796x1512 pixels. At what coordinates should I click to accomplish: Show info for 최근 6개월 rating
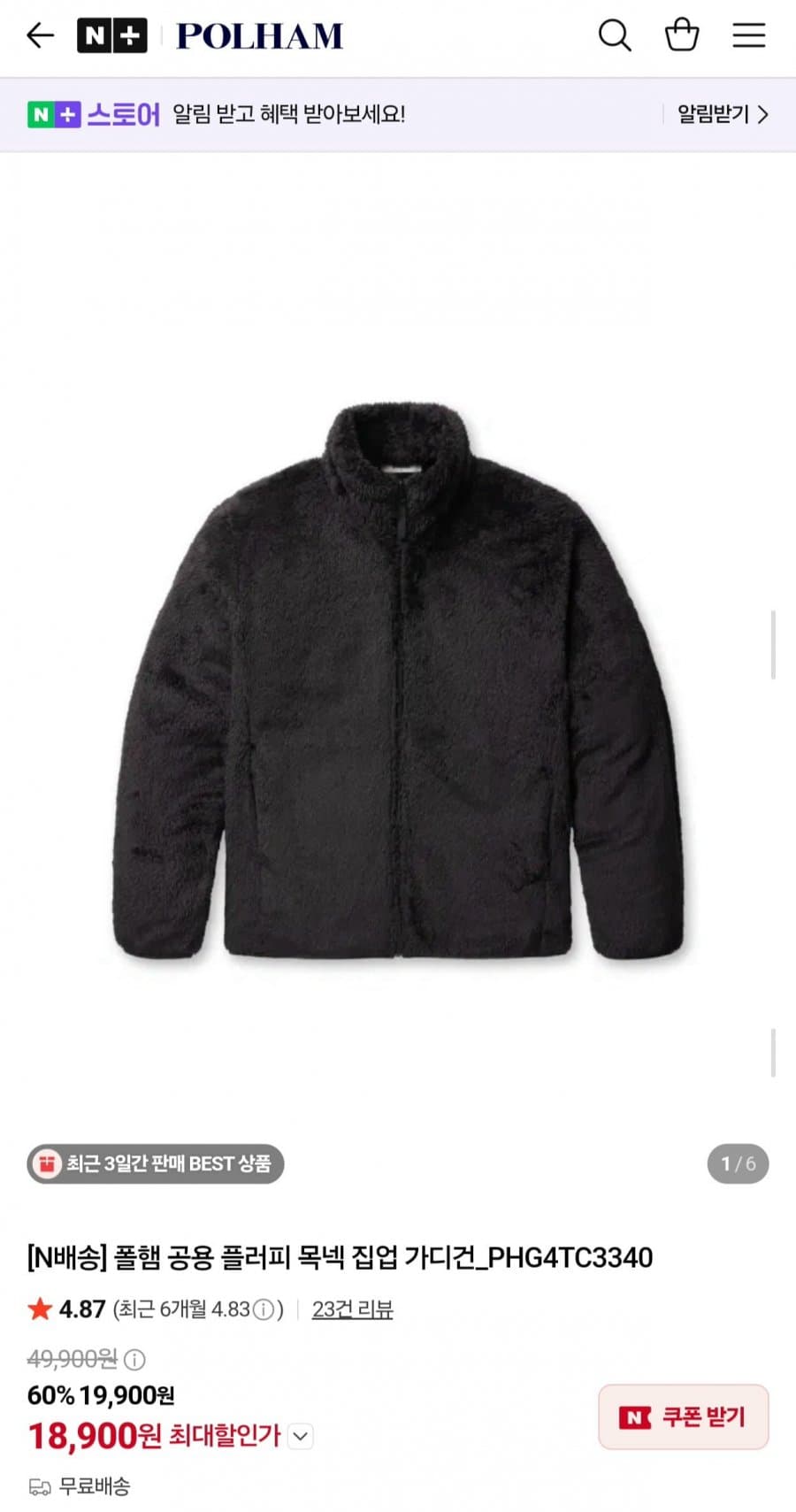click(264, 1310)
